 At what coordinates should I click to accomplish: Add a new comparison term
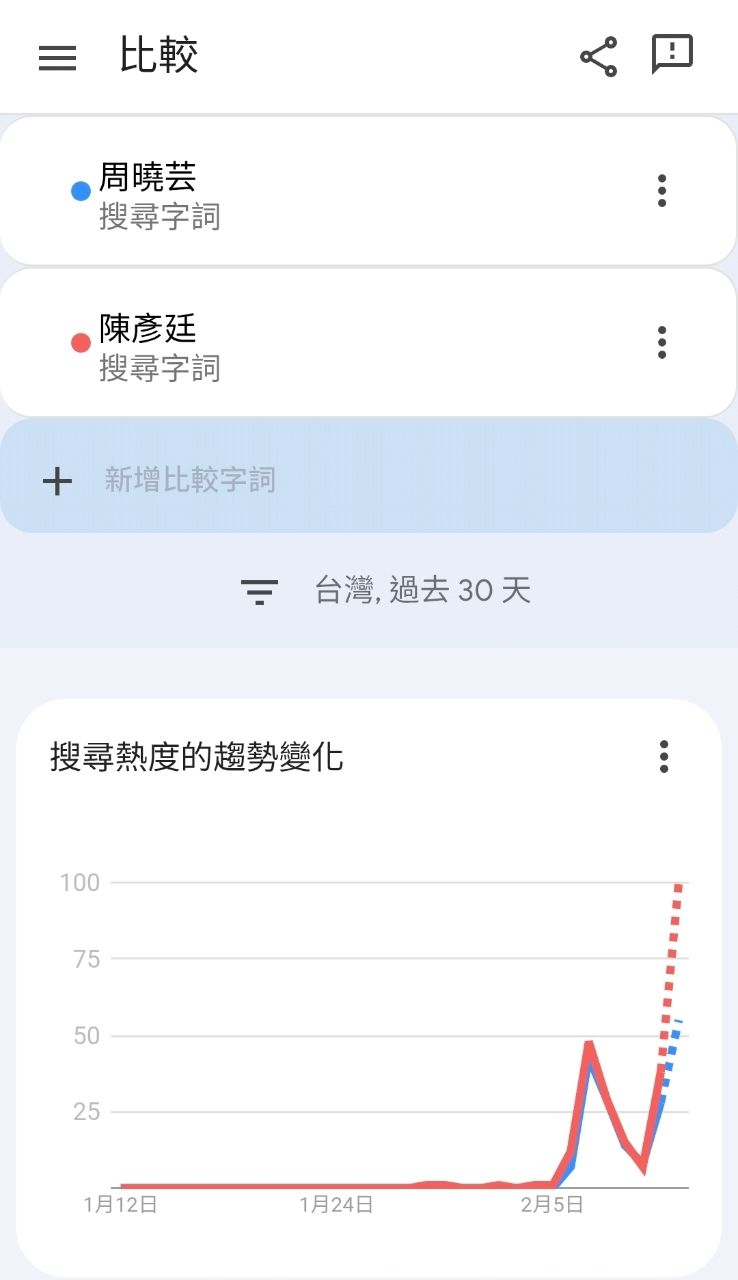point(190,480)
